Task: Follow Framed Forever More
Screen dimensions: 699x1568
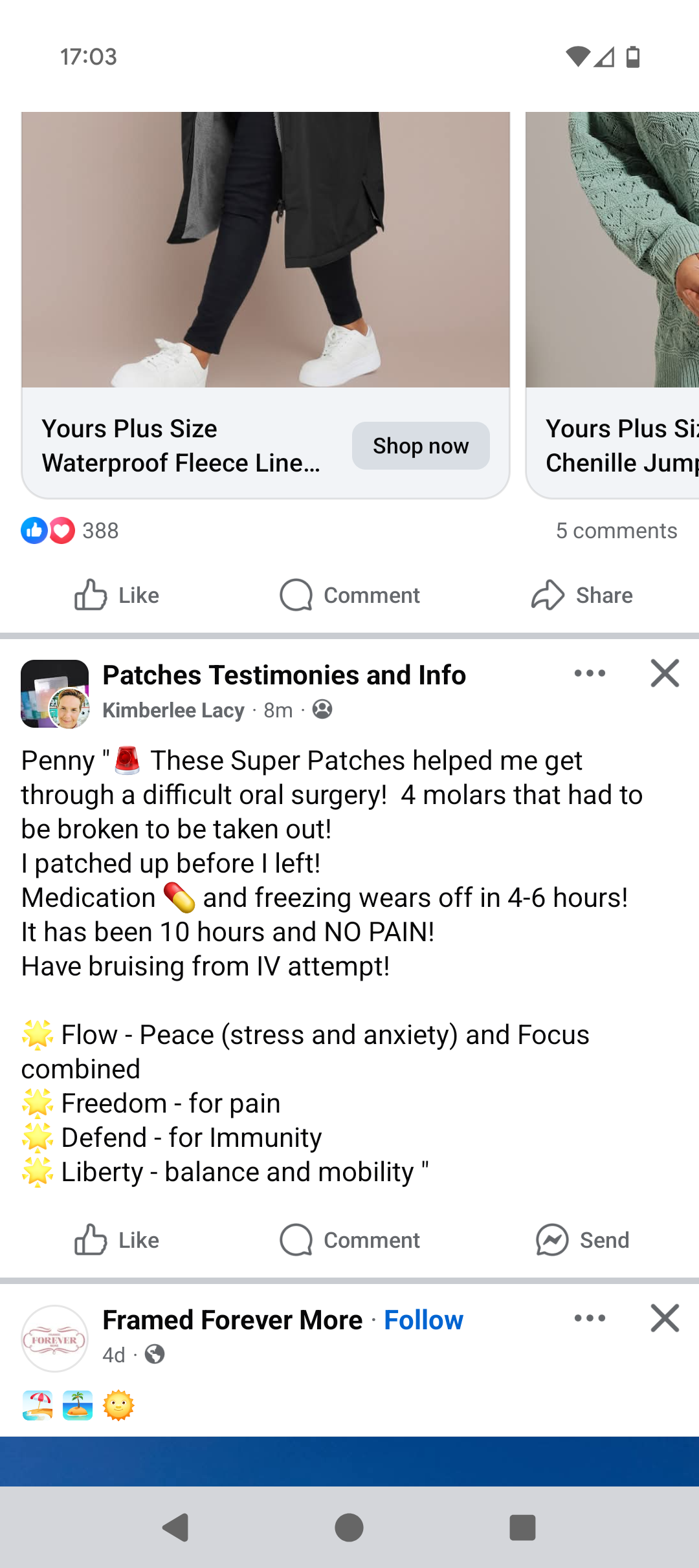Action: click(x=423, y=1320)
